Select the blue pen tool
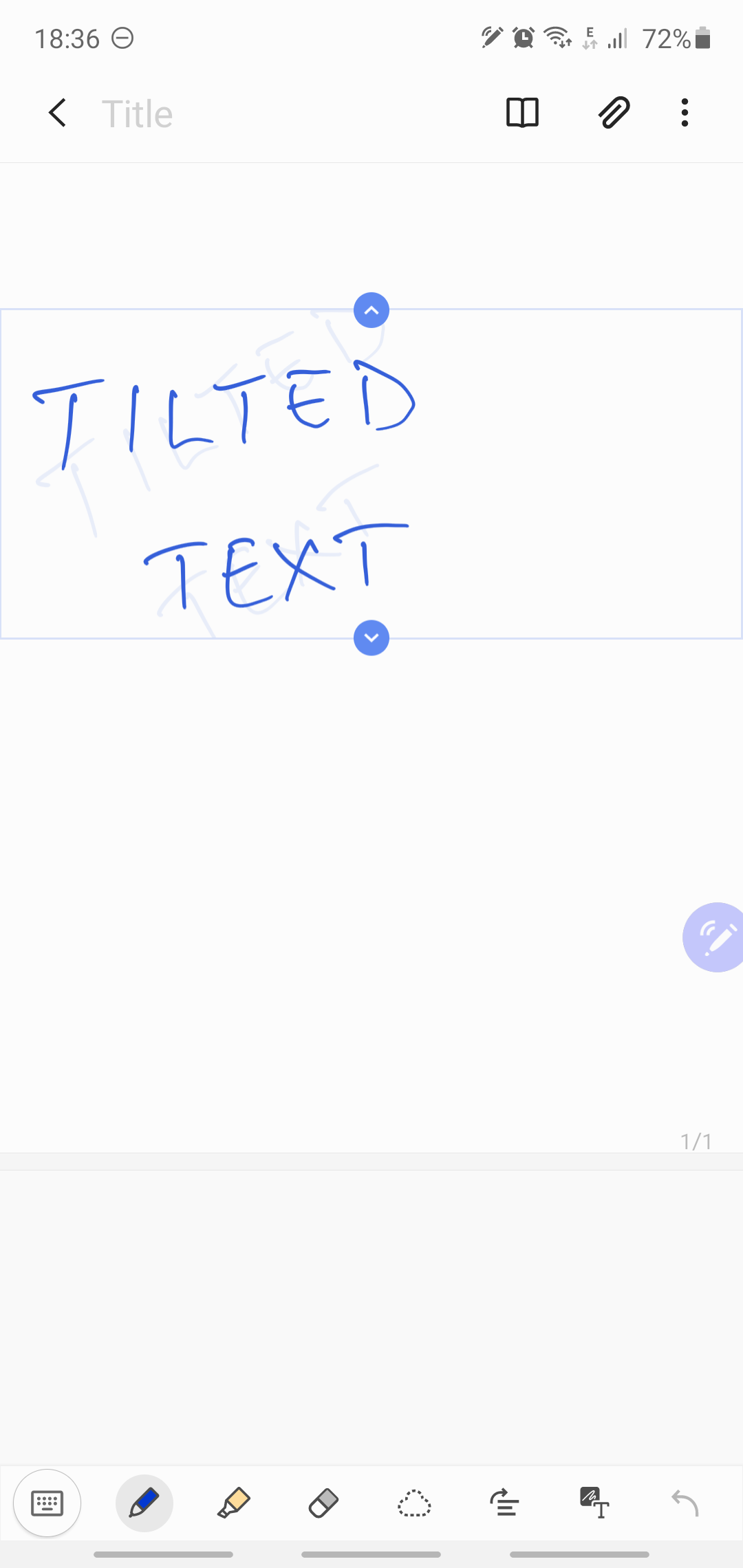This screenshot has width=743, height=1568. click(144, 1503)
